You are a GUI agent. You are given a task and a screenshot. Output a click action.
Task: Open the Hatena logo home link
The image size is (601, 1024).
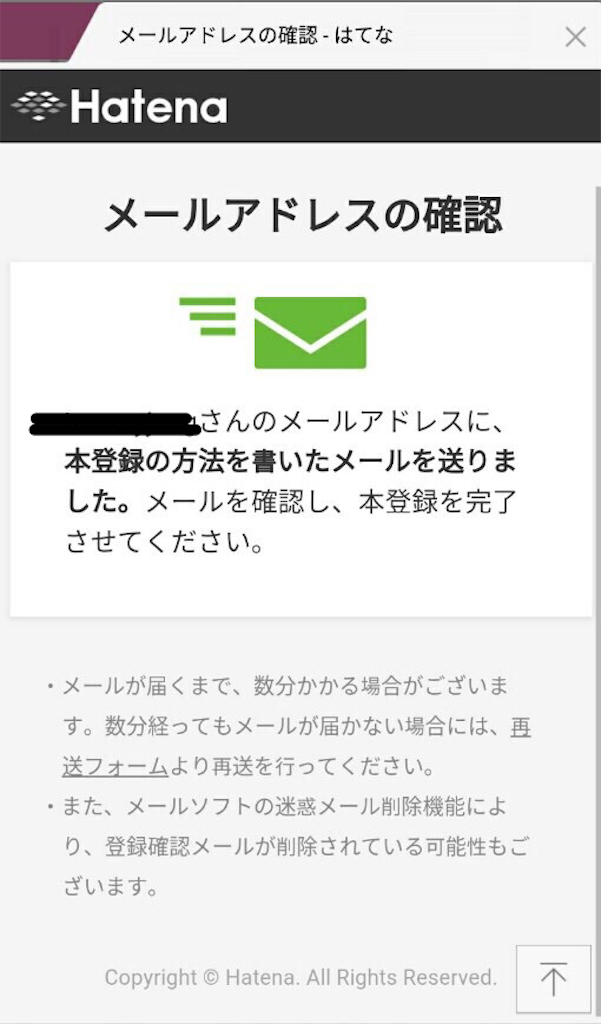pos(120,106)
